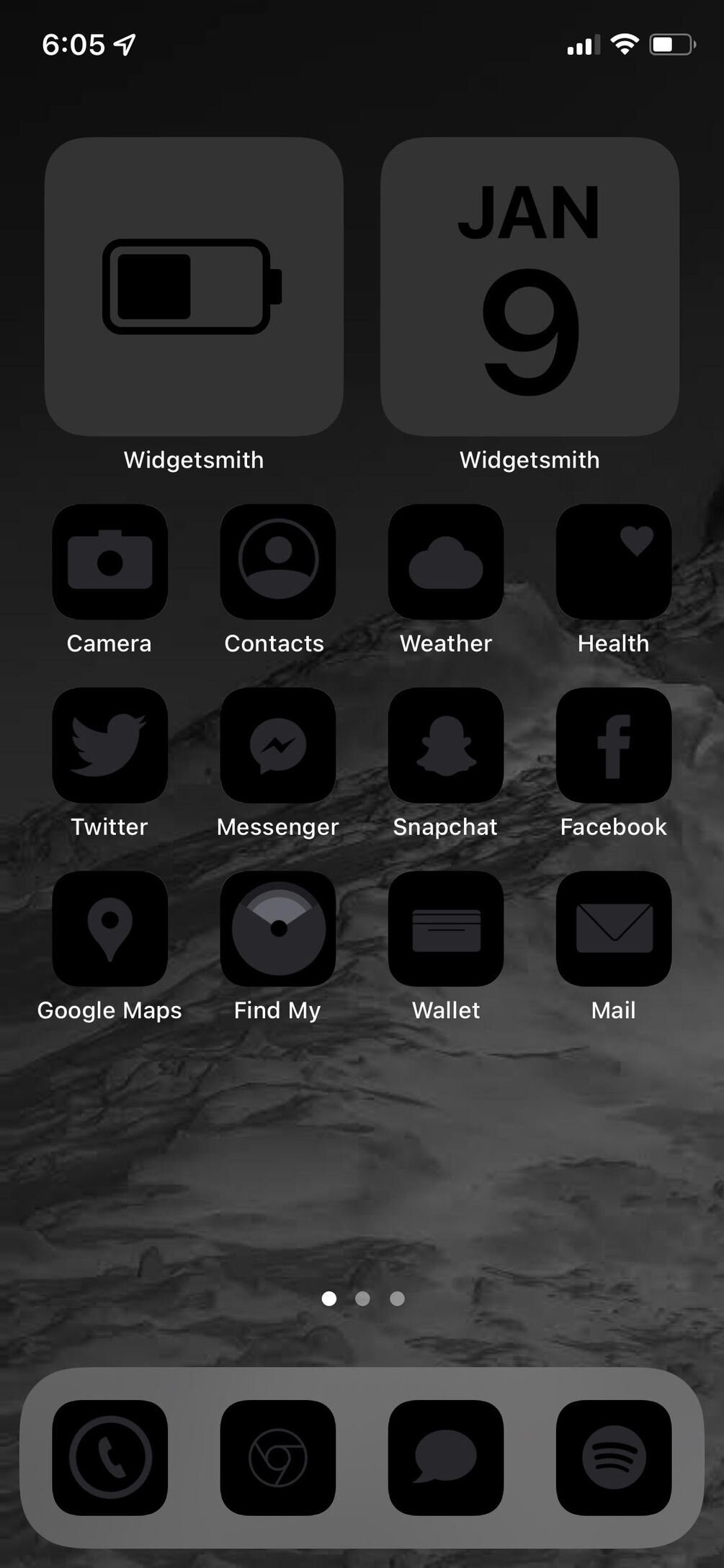Open the Health app

(613, 561)
